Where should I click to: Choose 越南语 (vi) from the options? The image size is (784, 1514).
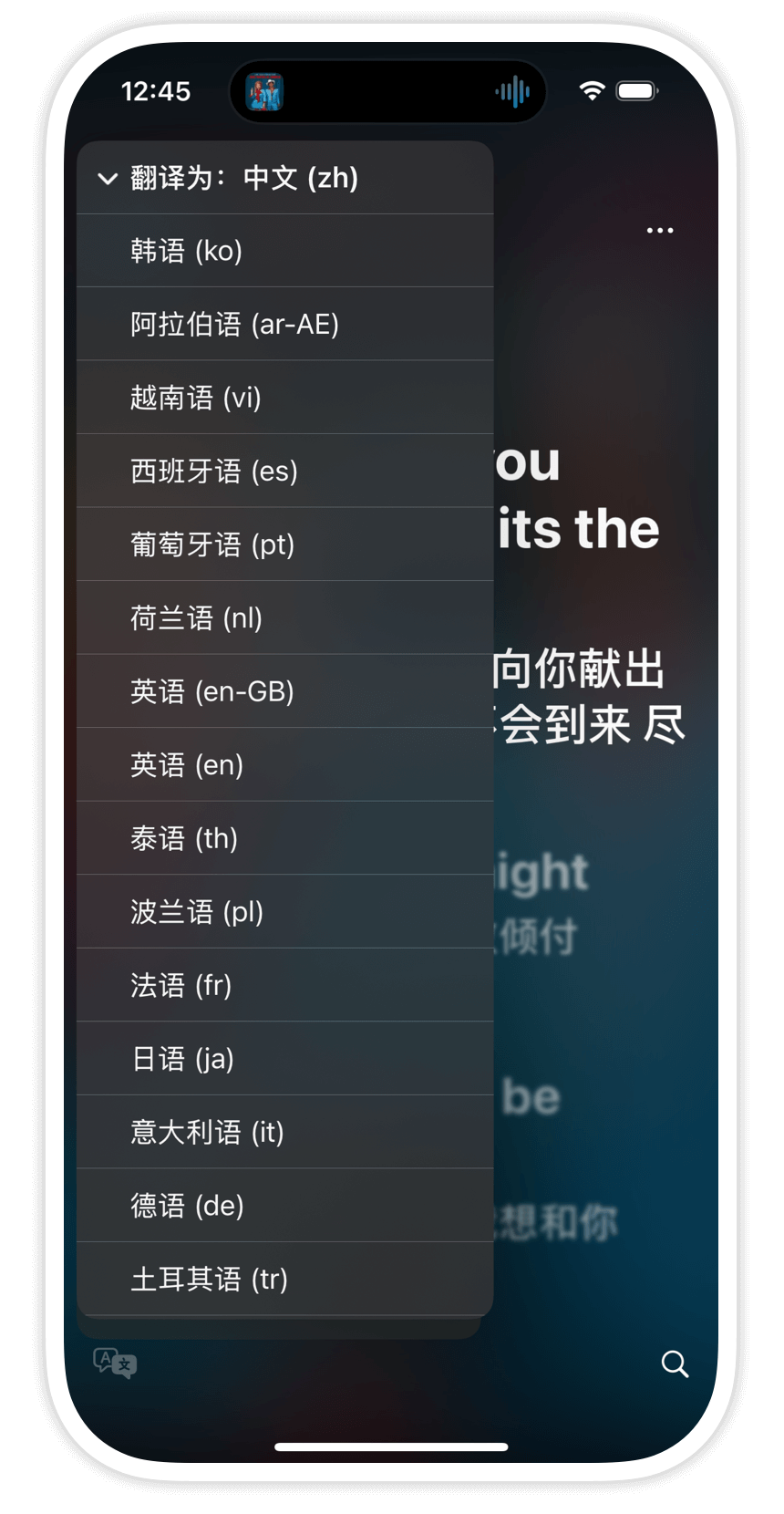pos(193,398)
